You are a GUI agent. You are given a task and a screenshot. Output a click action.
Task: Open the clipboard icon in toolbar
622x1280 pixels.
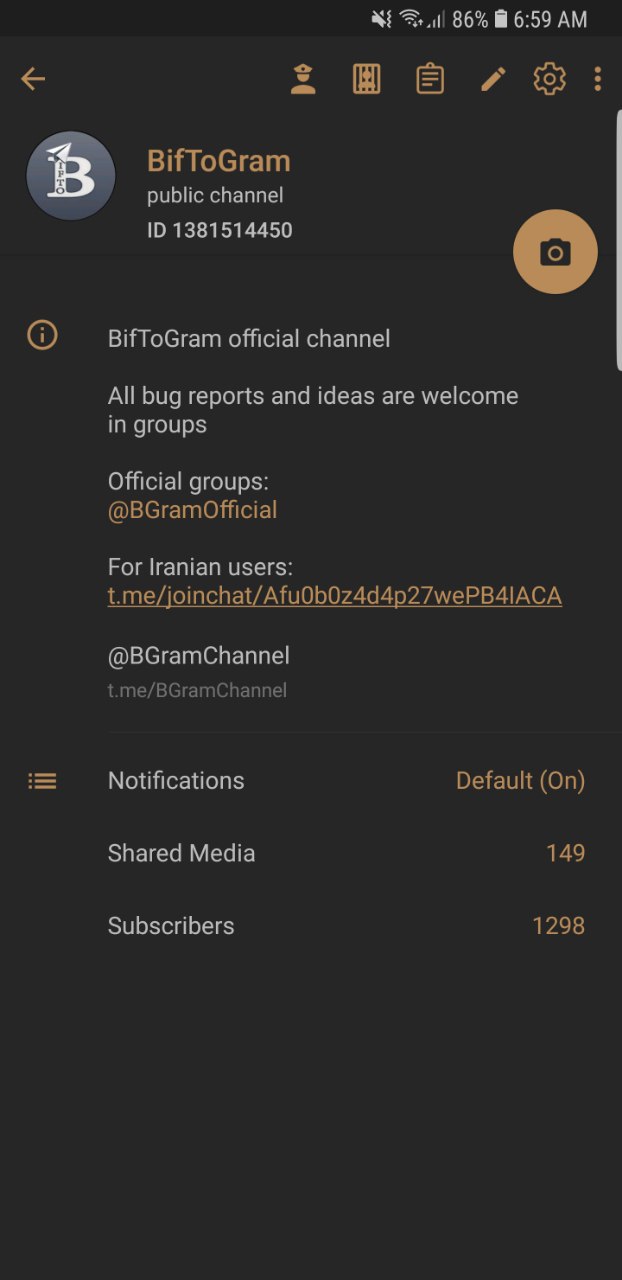(430, 79)
